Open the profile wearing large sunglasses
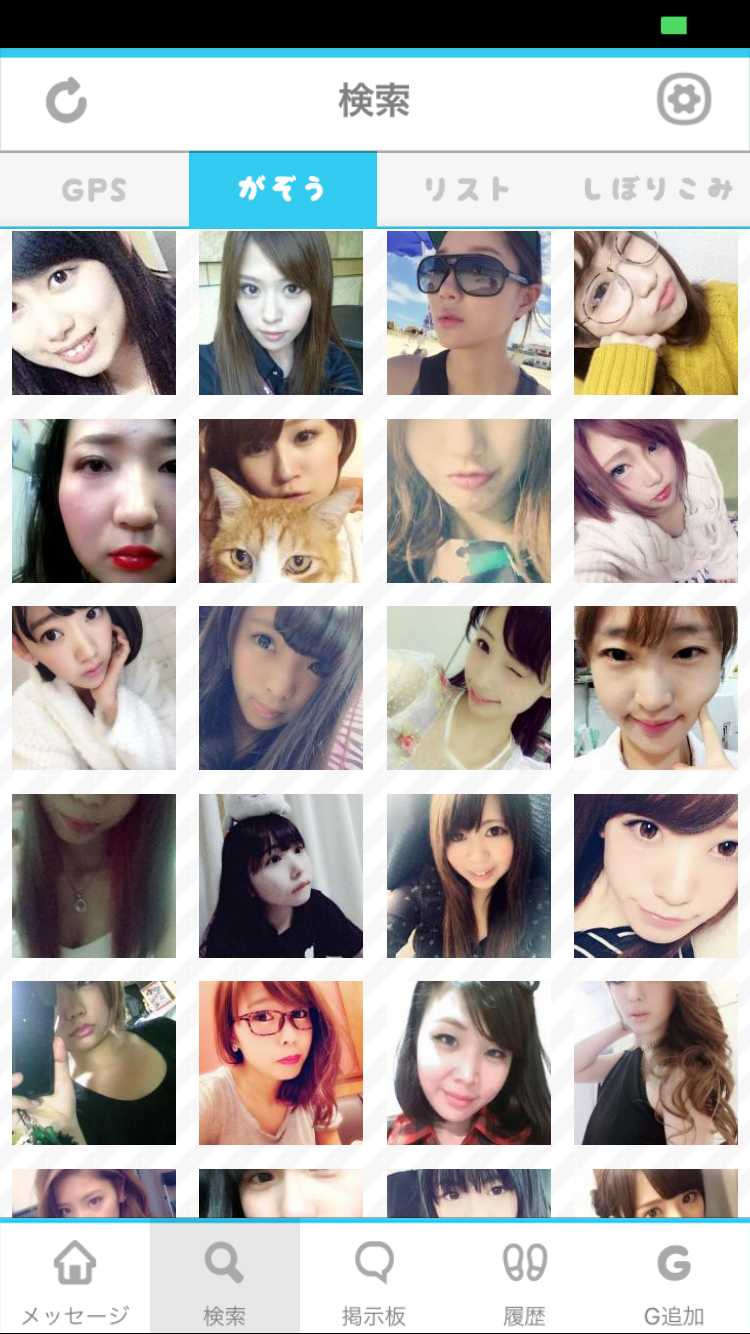This screenshot has width=750, height=1334. pyautogui.click(x=468, y=313)
